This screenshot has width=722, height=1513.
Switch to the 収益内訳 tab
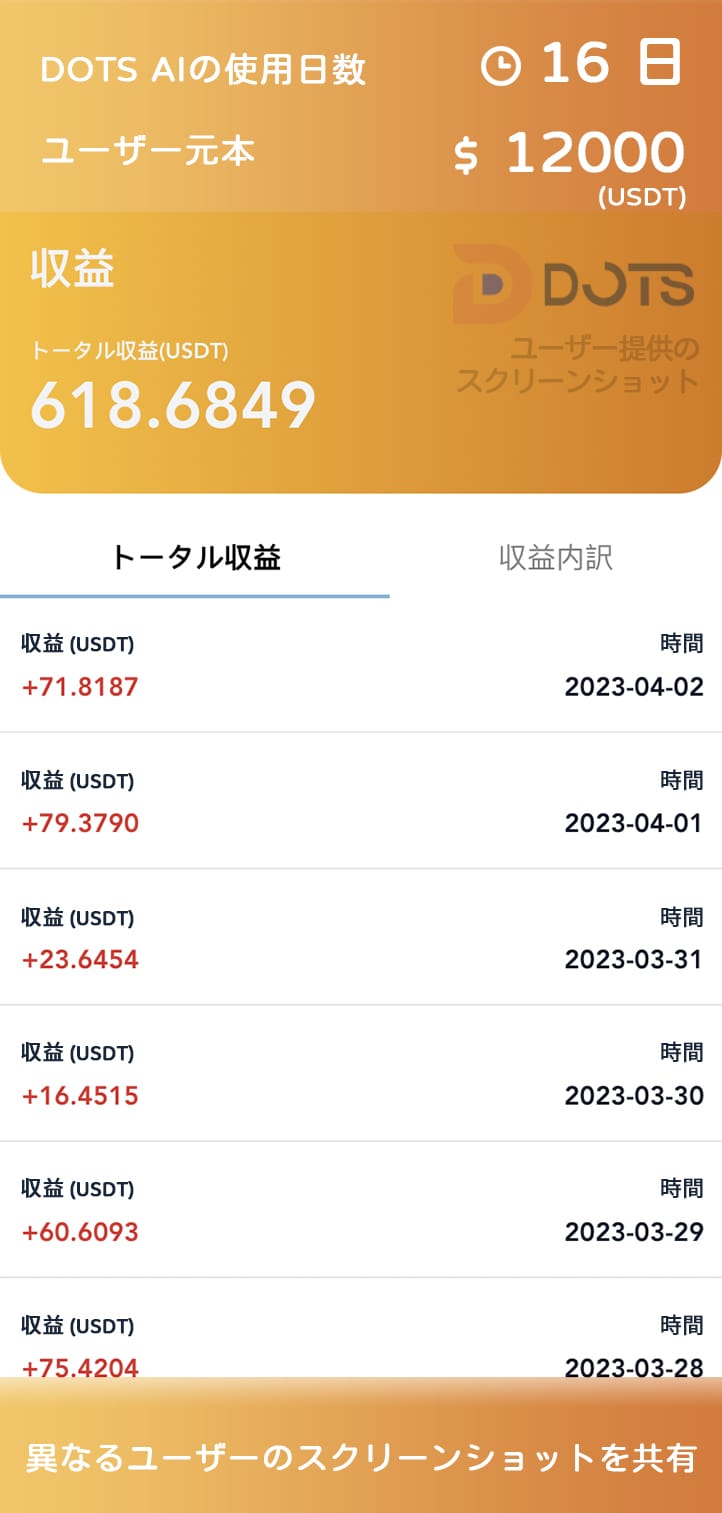tap(555, 557)
